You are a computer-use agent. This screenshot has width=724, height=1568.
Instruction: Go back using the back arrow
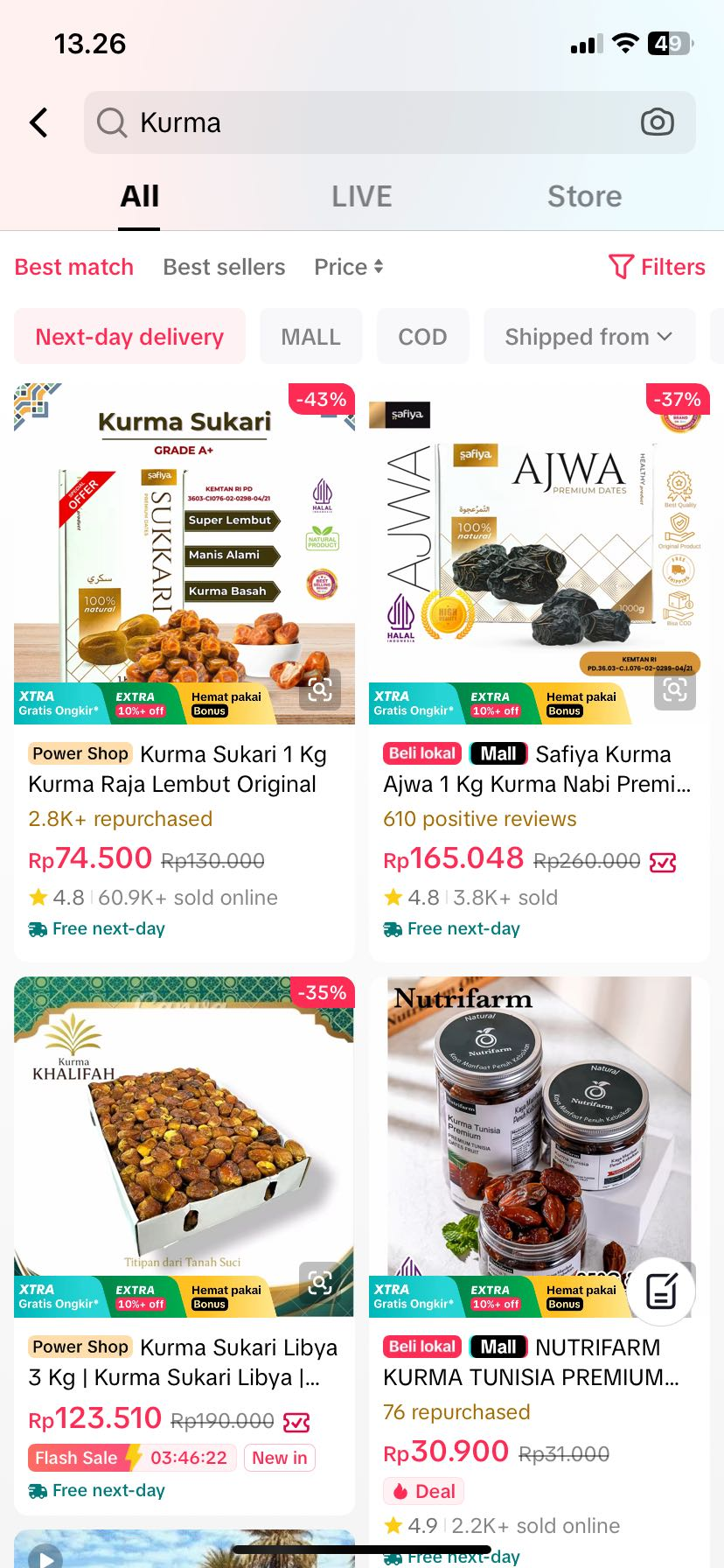click(x=38, y=122)
